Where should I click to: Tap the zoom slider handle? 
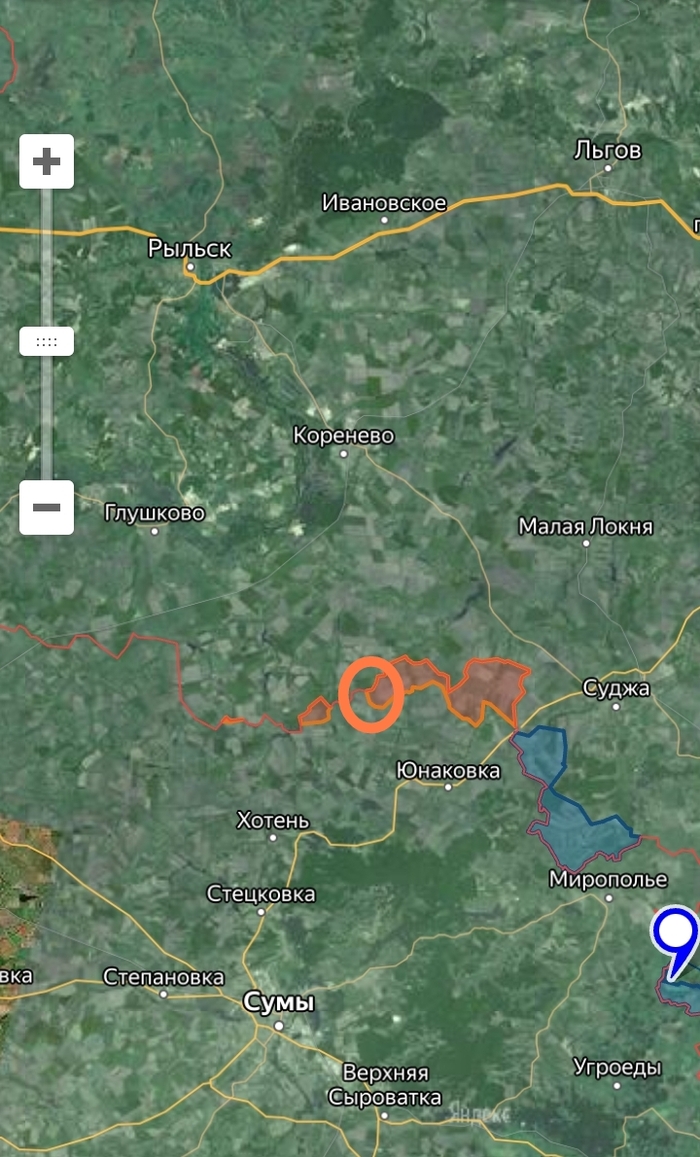[46, 341]
